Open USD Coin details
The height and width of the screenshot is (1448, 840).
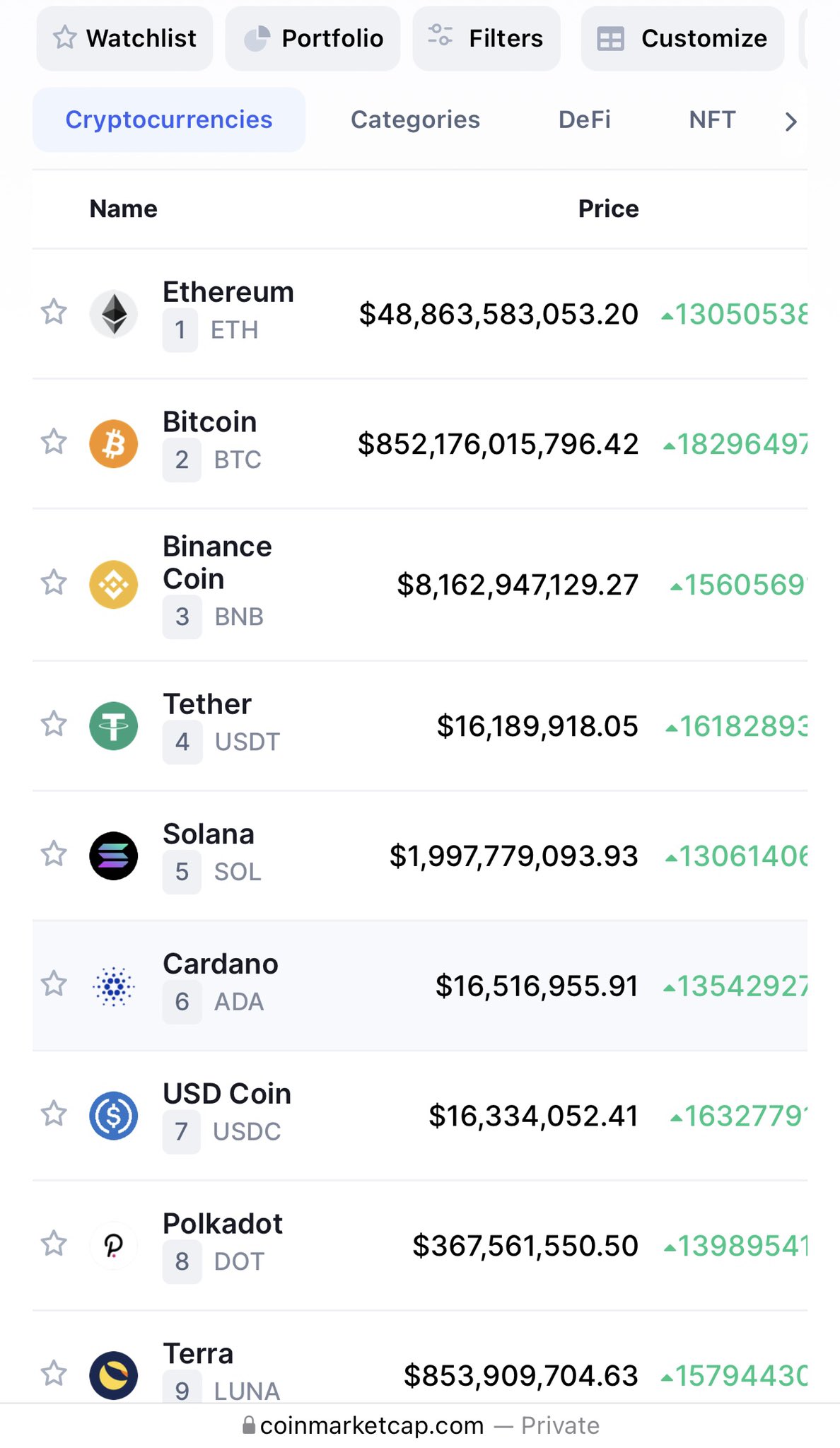(x=227, y=1094)
